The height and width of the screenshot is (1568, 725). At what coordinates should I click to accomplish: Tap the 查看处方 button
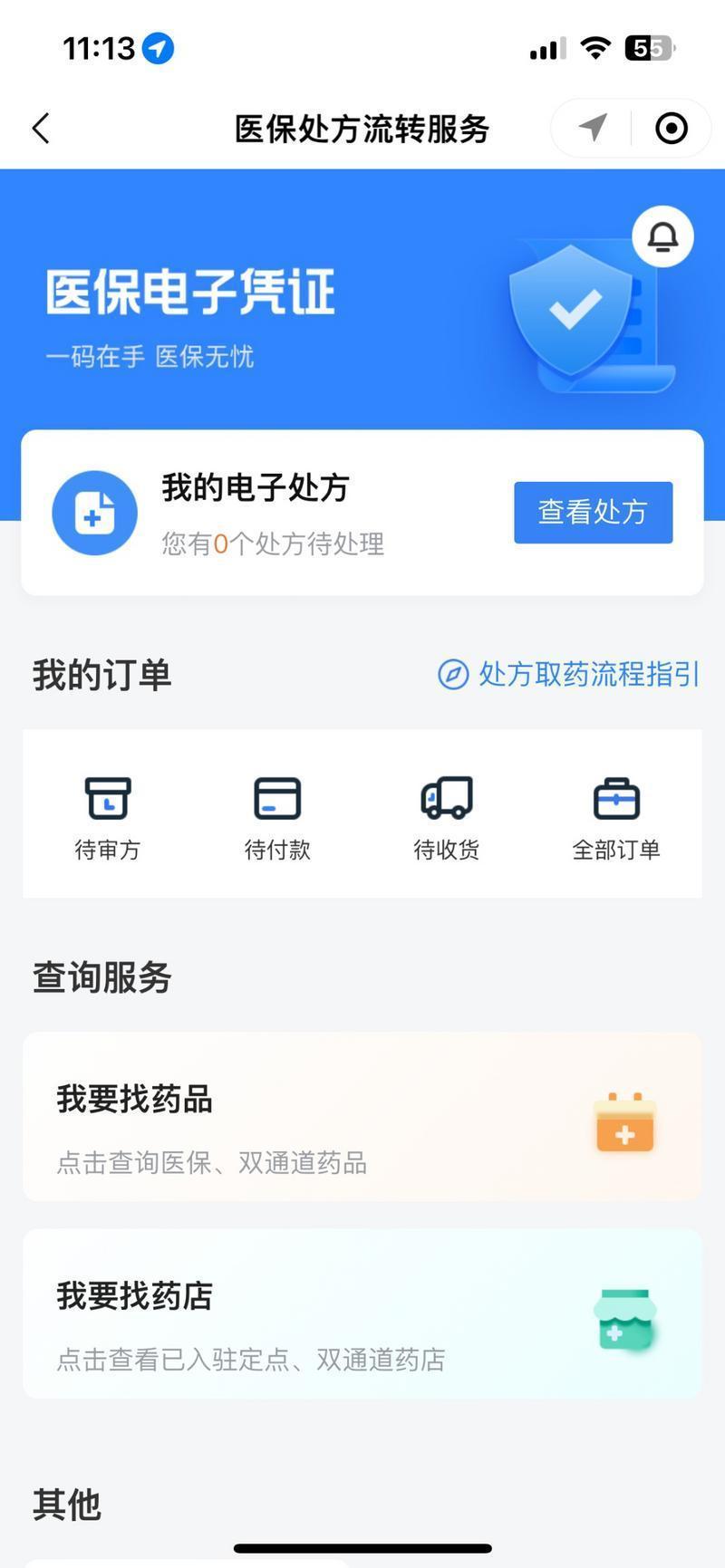(x=593, y=513)
